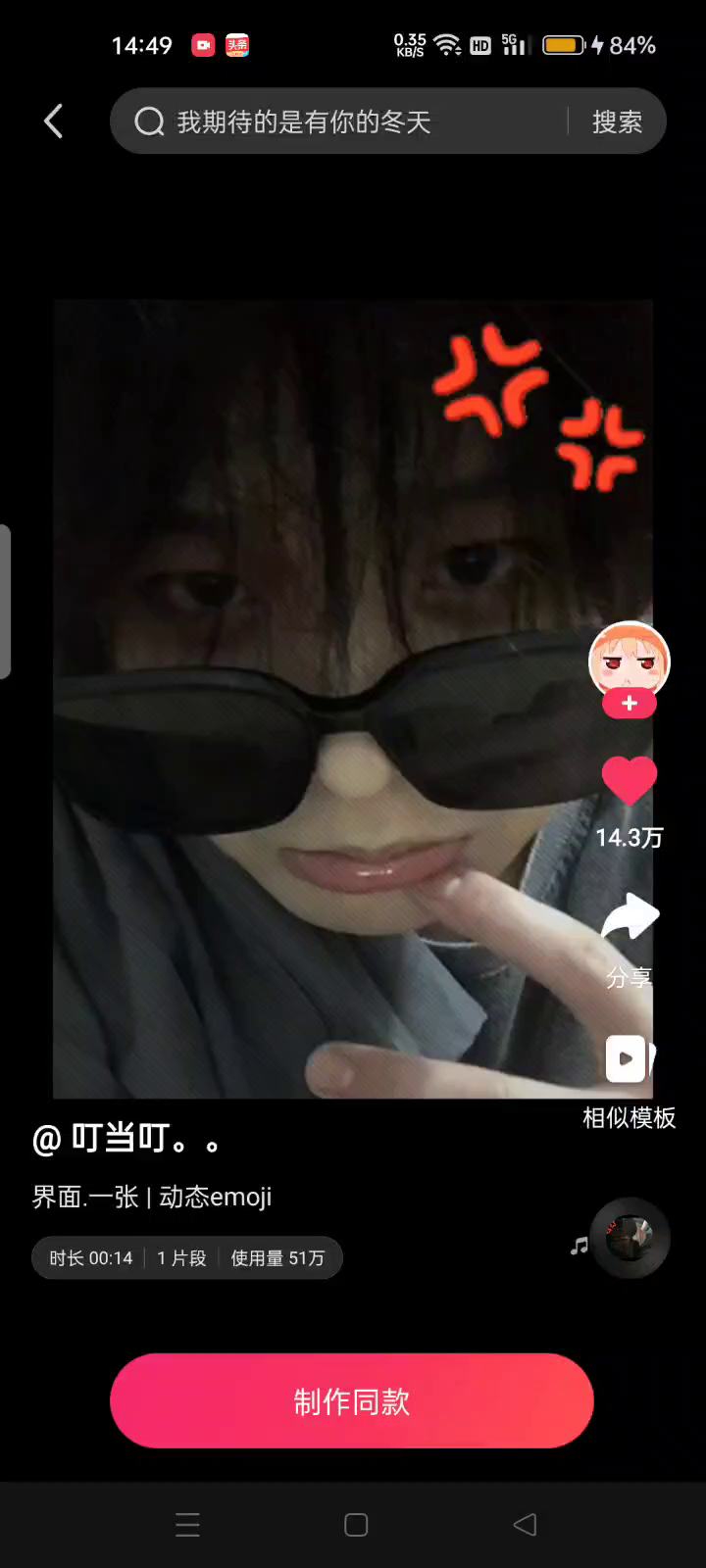Go back using the top-left arrow
Viewport: 706px width, 1568px height.
[x=54, y=122]
